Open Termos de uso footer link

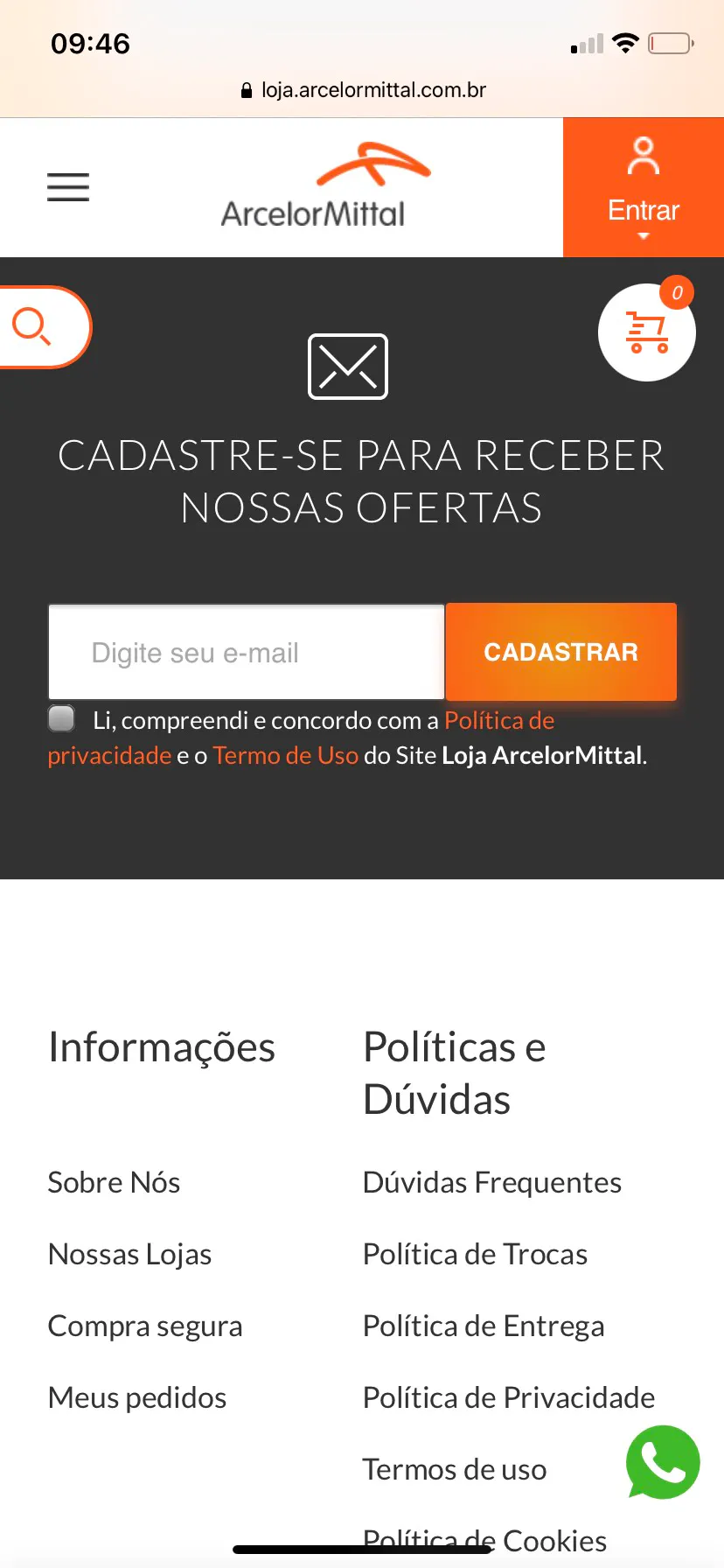pyautogui.click(x=454, y=1469)
